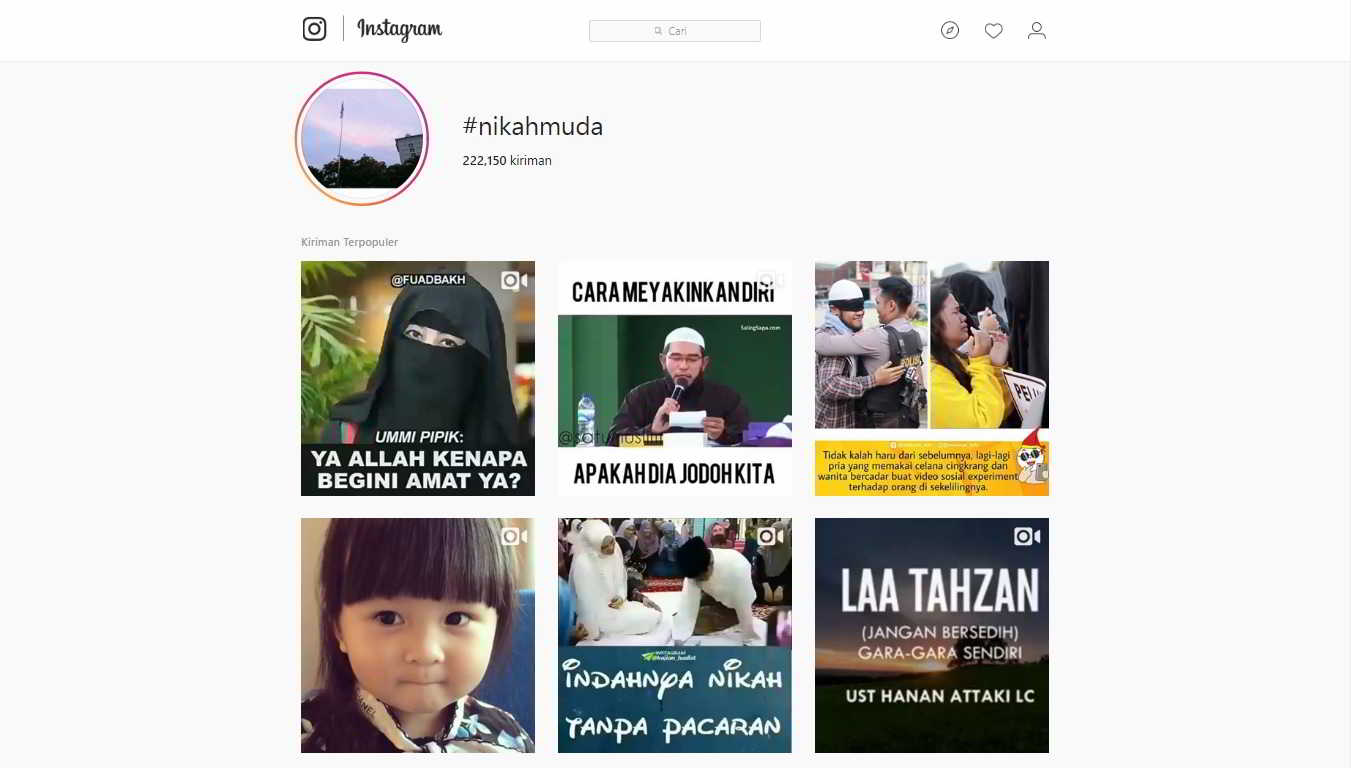
Task: Open the little girl video post
Action: pyautogui.click(x=418, y=635)
